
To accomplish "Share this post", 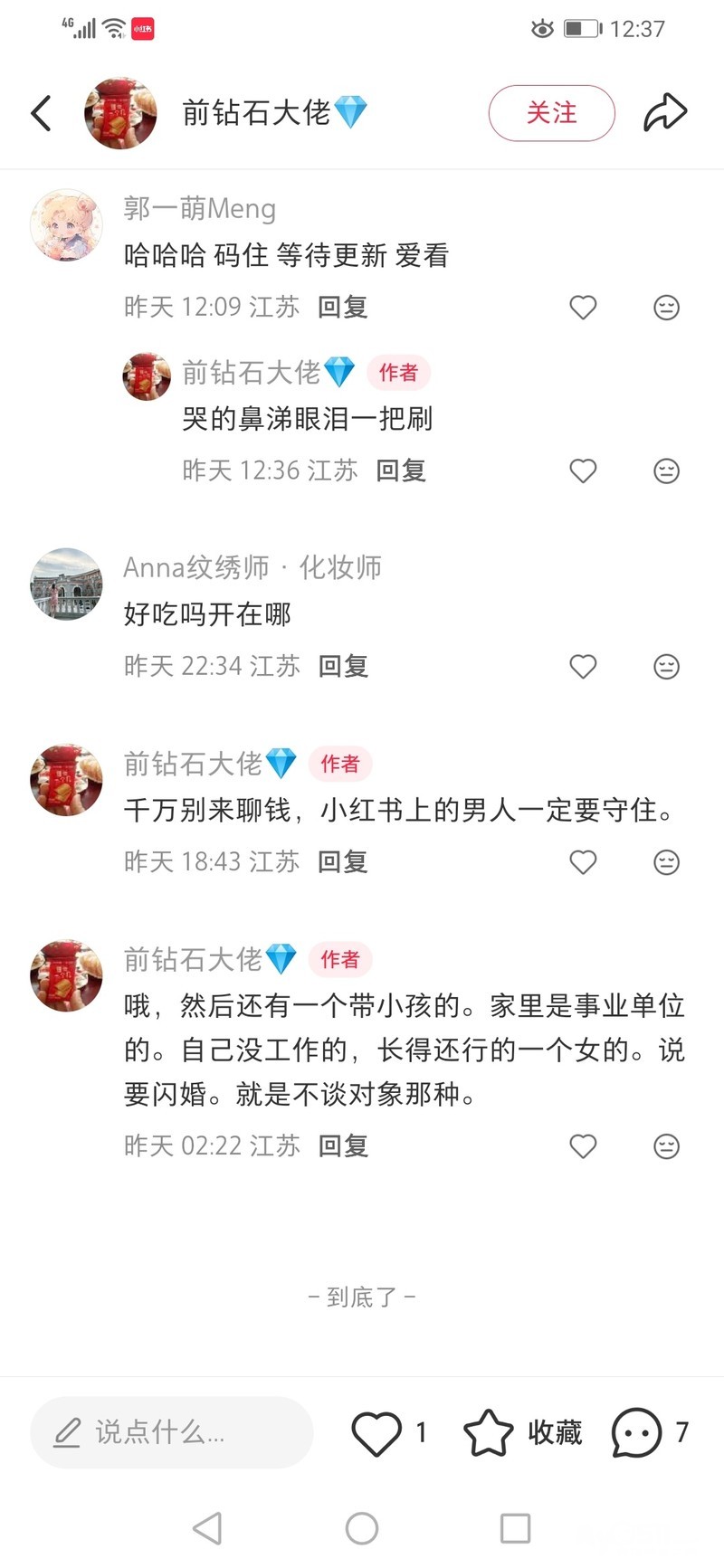I will point(665,113).
